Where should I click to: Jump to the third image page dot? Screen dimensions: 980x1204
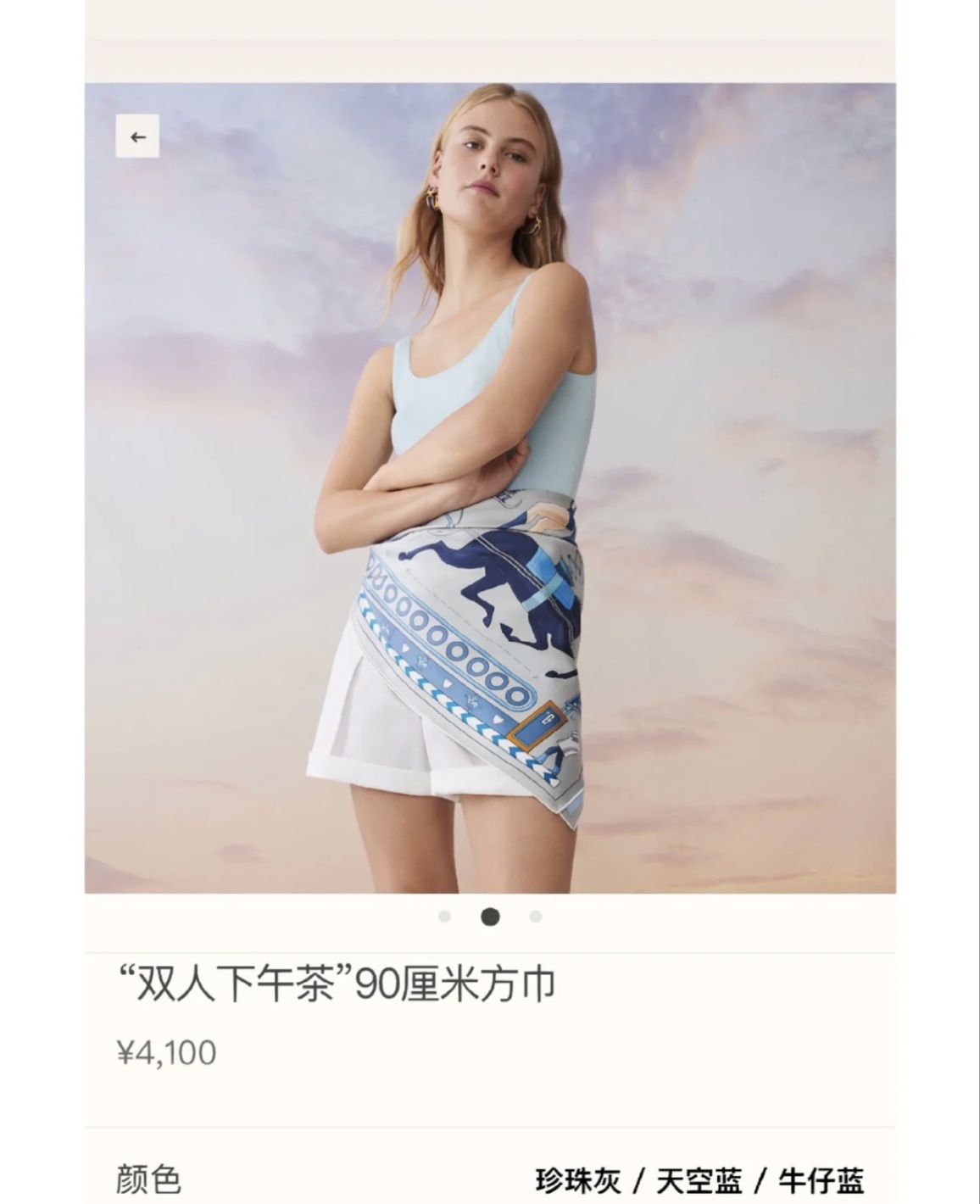[536, 917]
